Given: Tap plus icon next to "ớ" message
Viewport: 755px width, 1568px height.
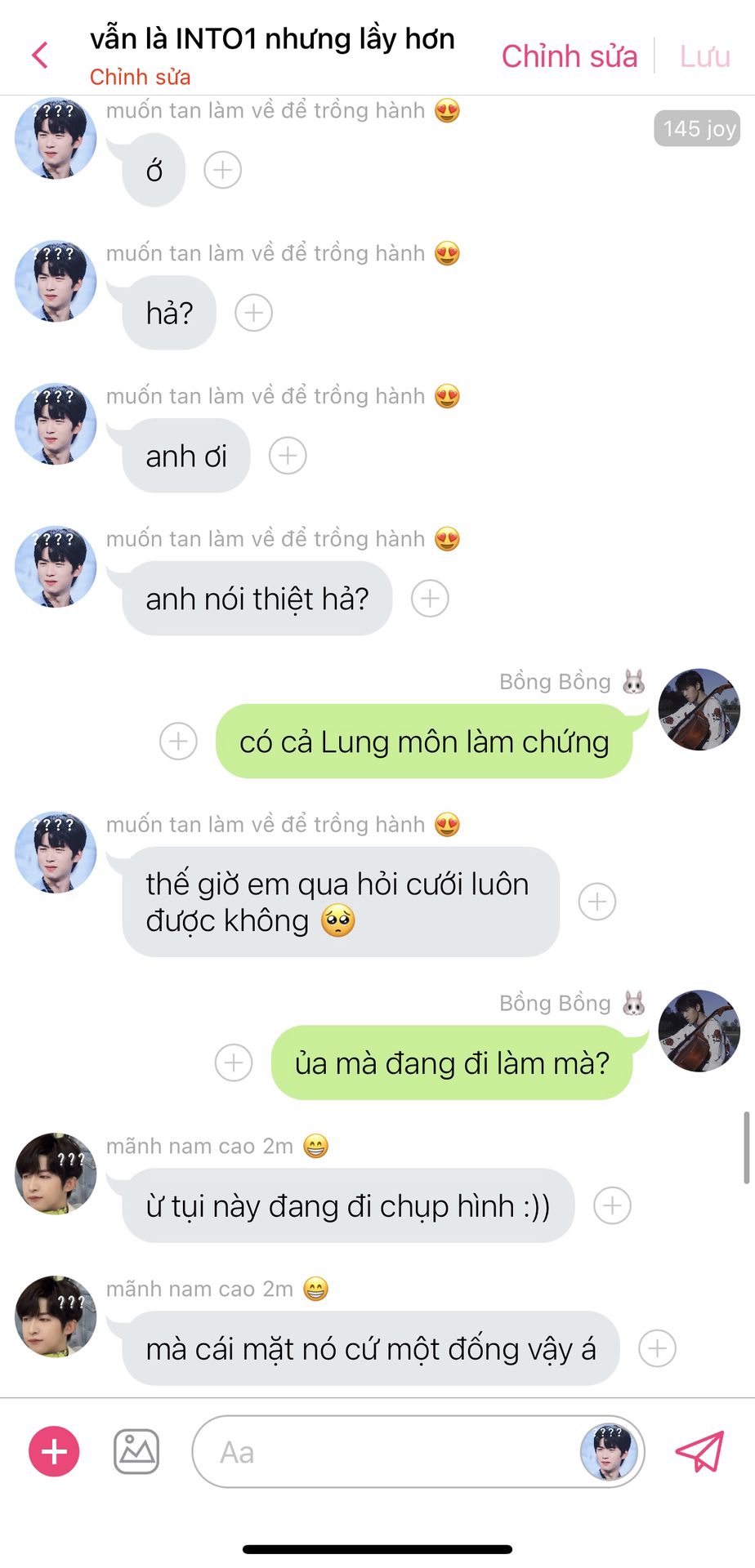Looking at the screenshot, I should tap(222, 170).
